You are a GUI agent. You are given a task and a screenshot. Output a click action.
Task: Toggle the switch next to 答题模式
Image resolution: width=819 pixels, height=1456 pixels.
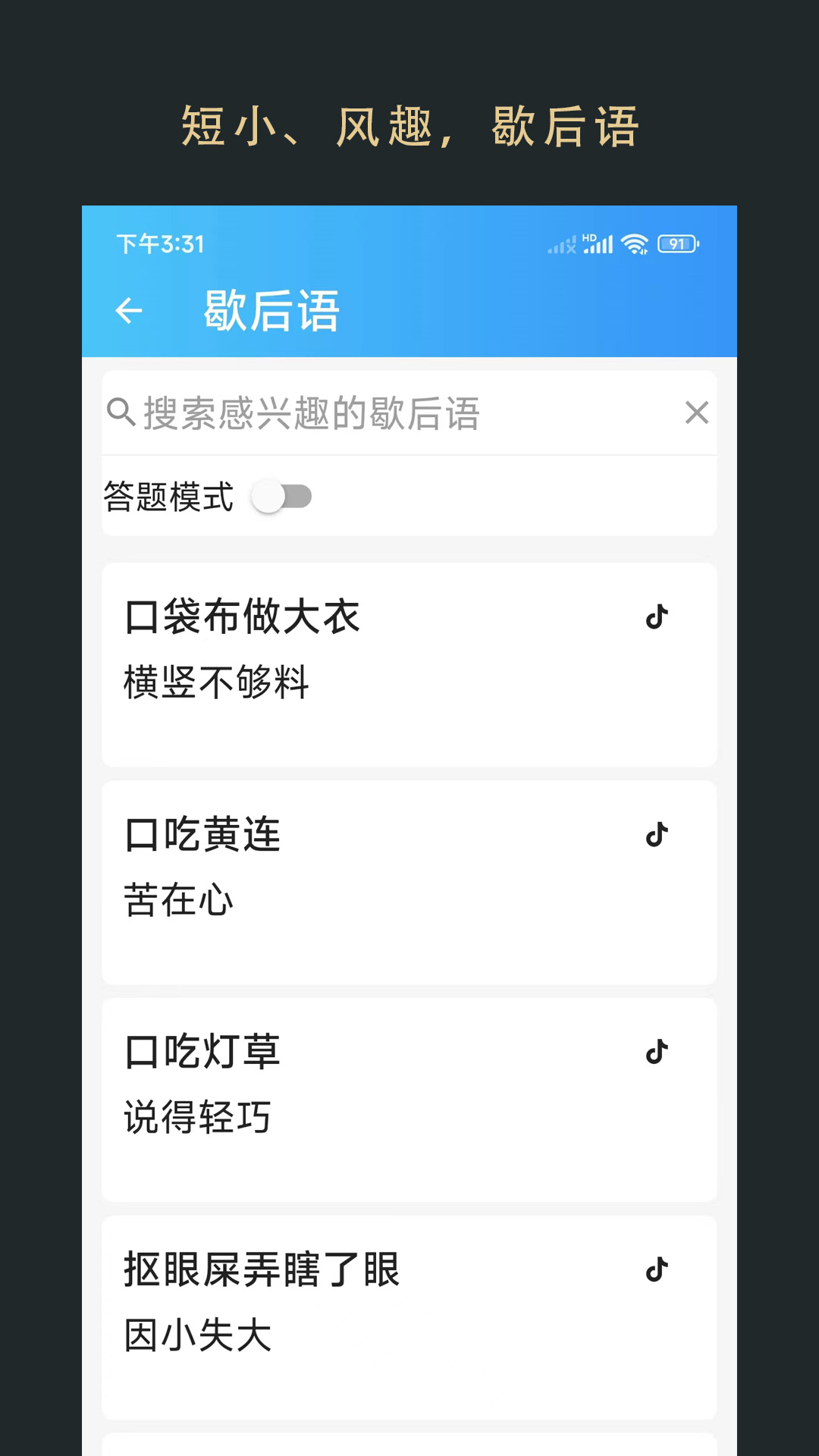click(x=282, y=496)
